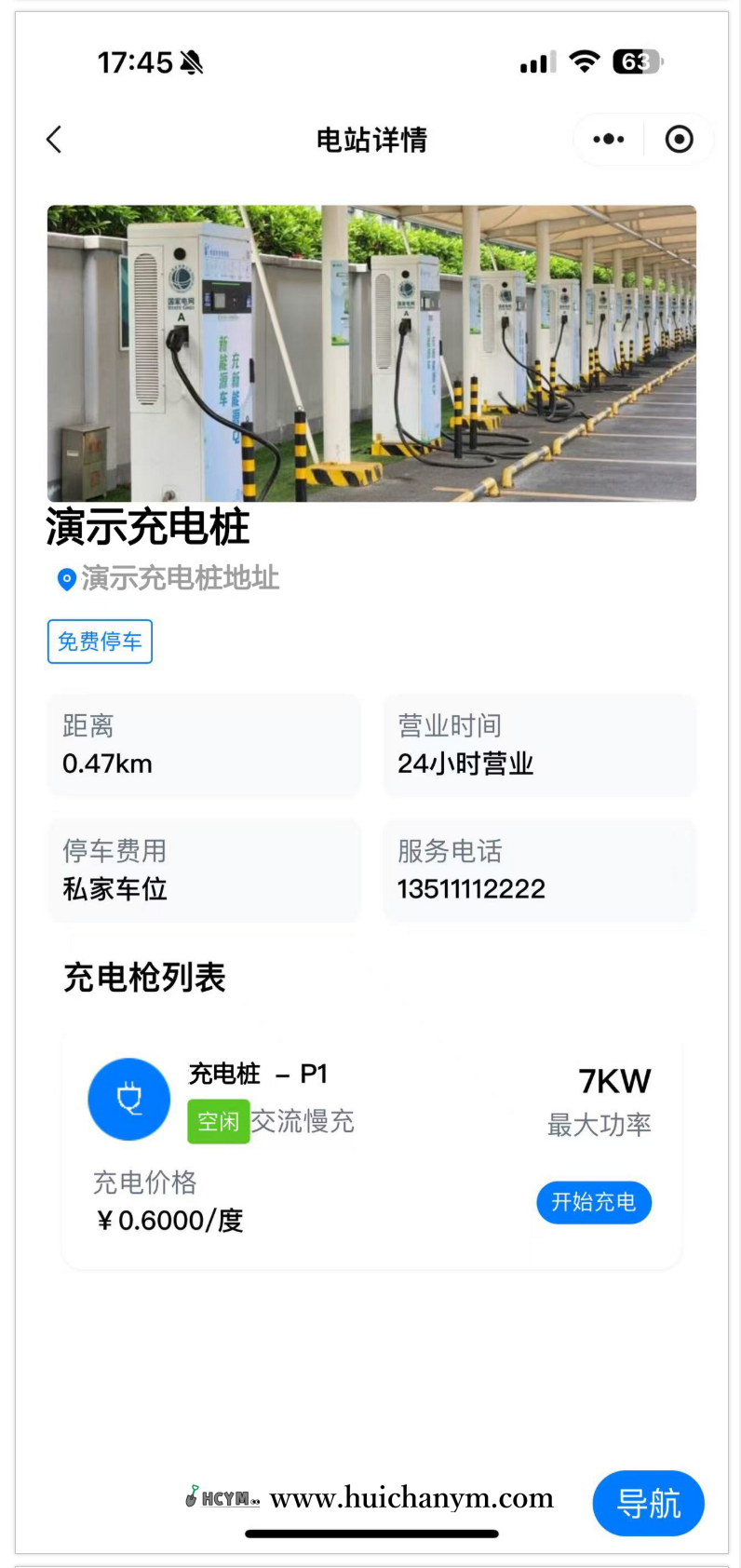
Task: Expand the 充电枪列表 section
Action: 144,978
